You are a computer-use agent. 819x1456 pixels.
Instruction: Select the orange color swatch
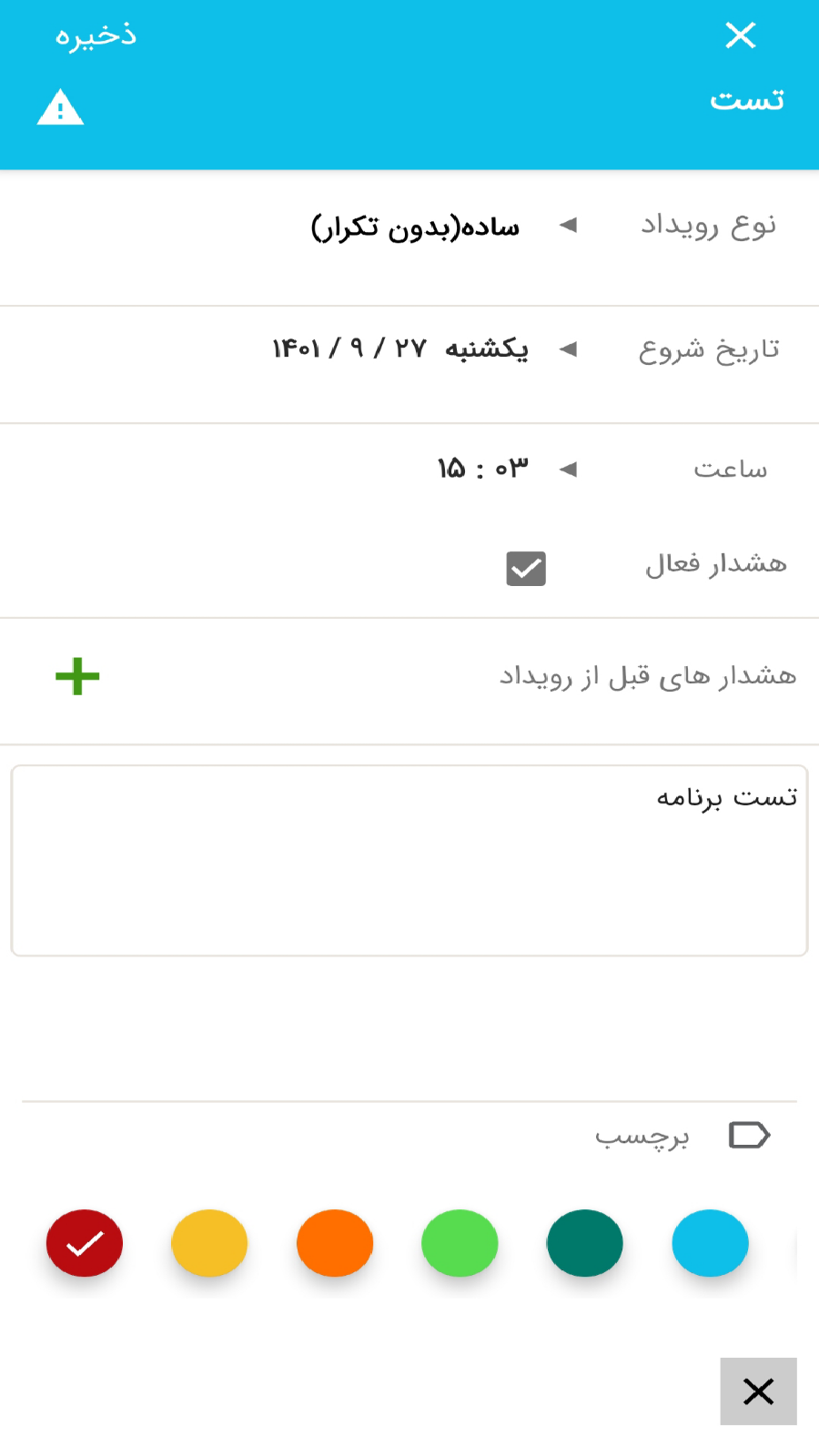click(x=335, y=1242)
